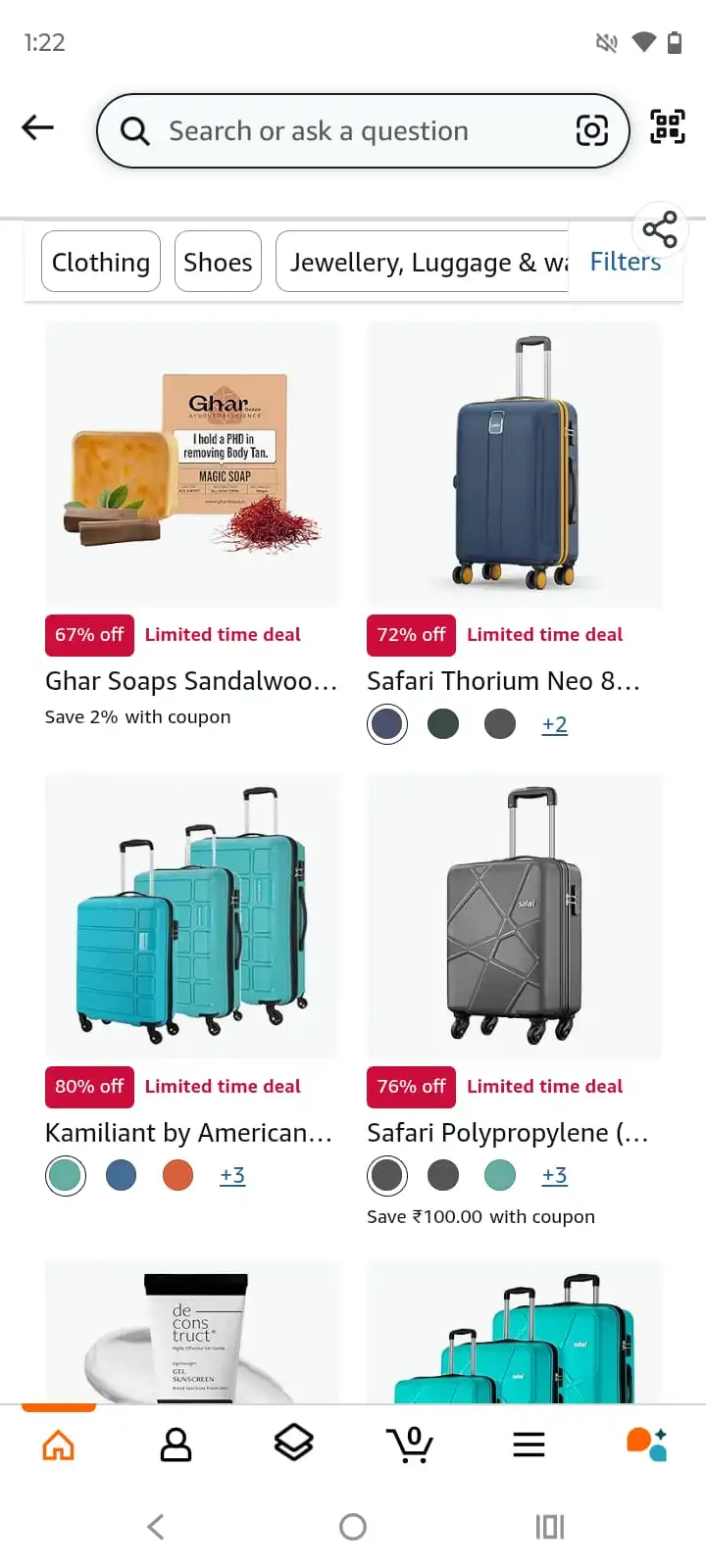Open Filters
Image resolution: width=706 pixels, height=1568 pixels.
(x=625, y=262)
